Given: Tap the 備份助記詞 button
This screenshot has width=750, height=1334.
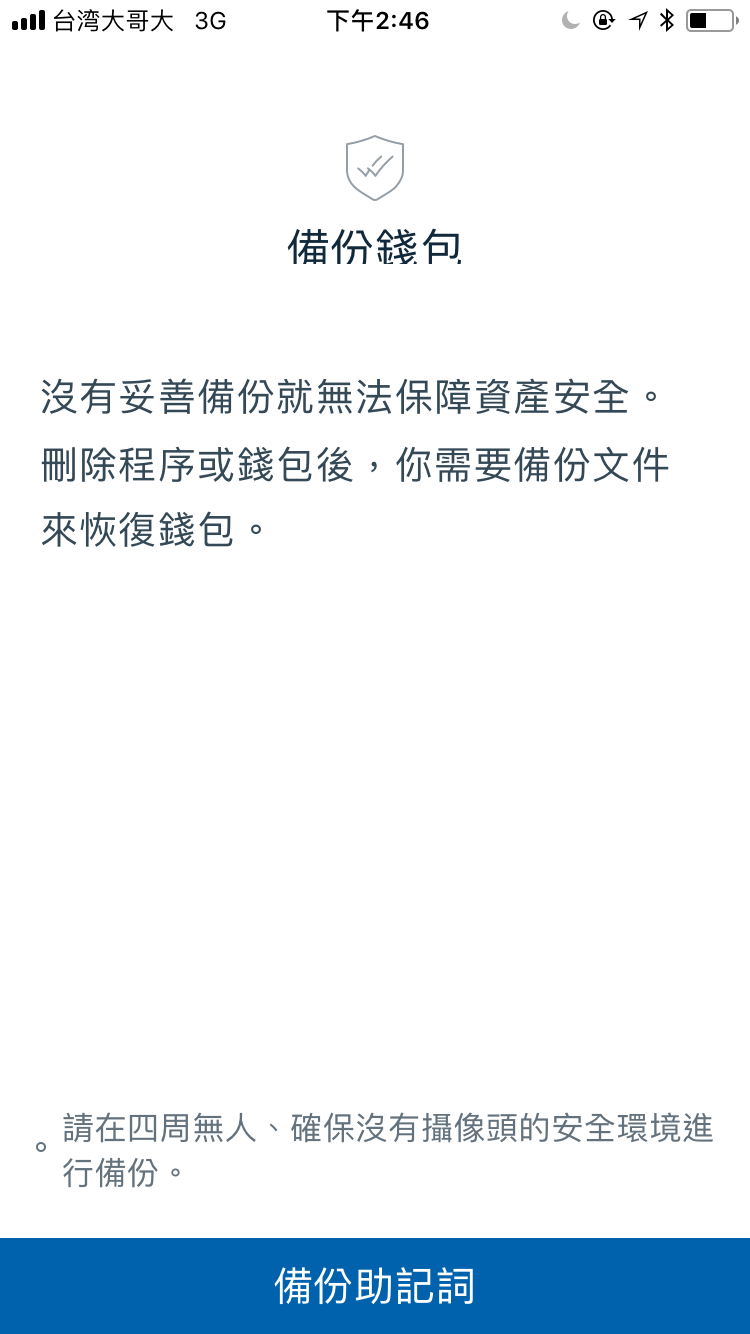Looking at the screenshot, I should click(x=375, y=1286).
